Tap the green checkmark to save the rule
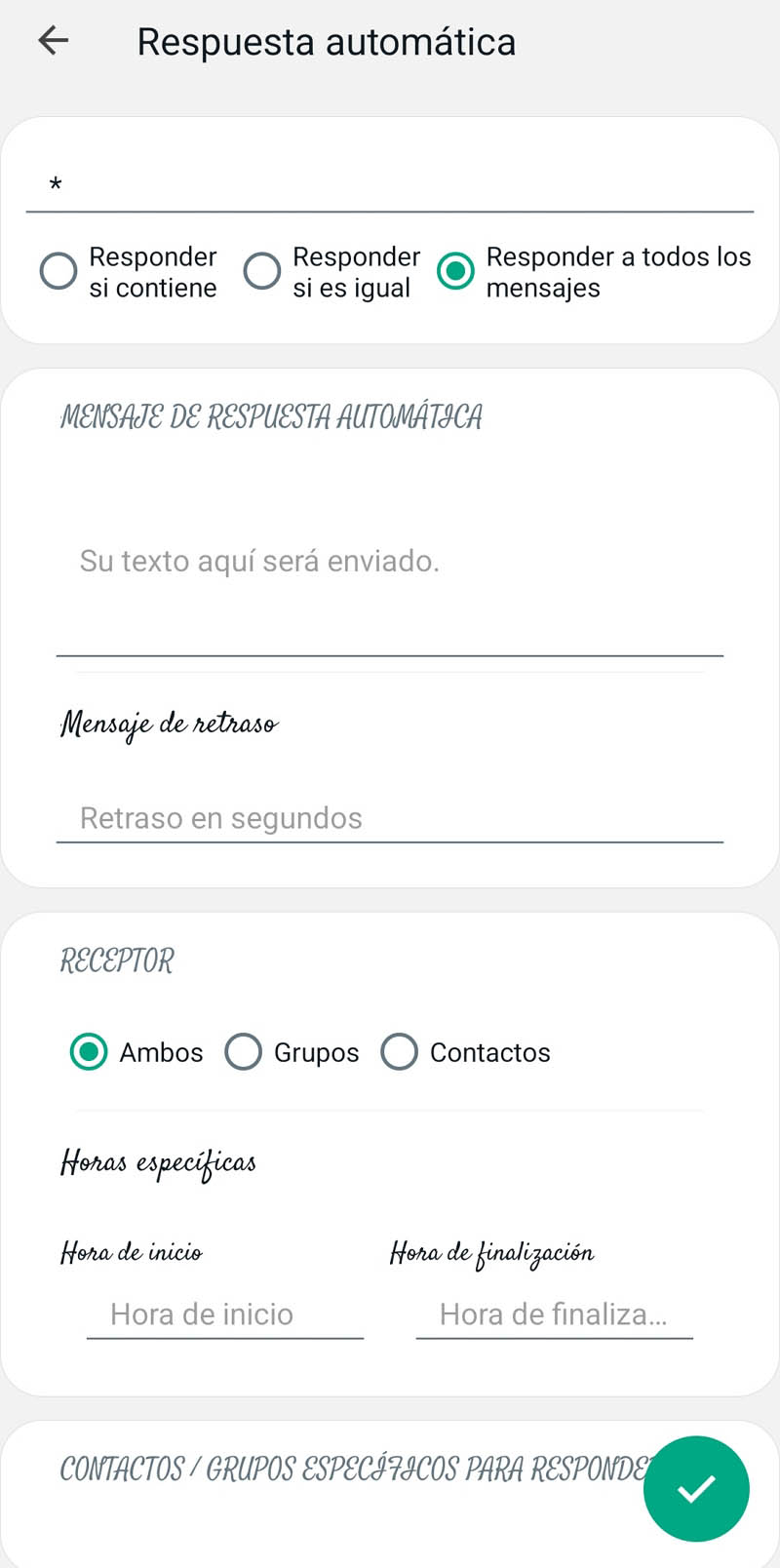This screenshot has width=780, height=1568. tap(696, 1489)
